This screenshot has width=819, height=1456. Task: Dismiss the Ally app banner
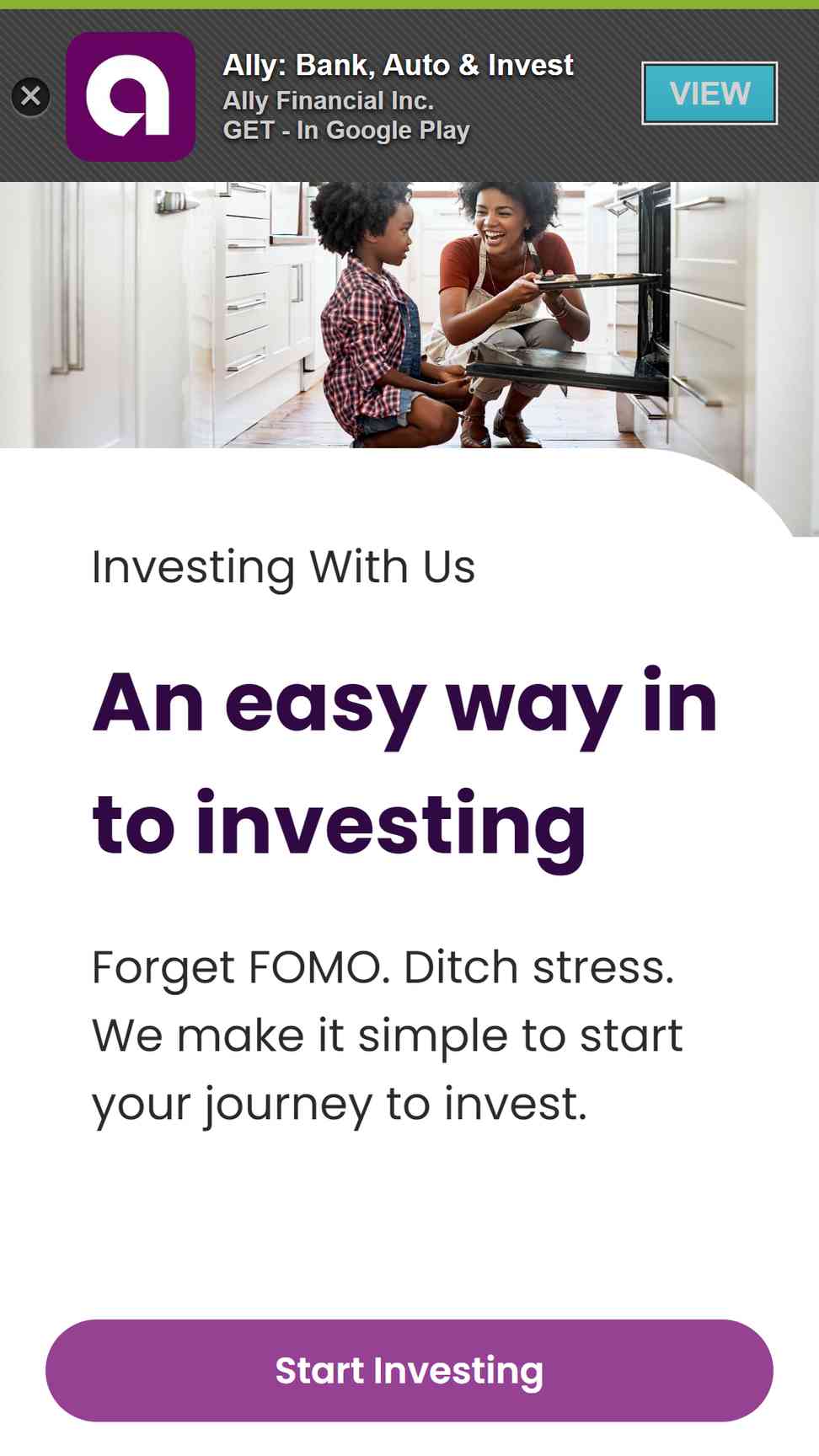tap(31, 96)
